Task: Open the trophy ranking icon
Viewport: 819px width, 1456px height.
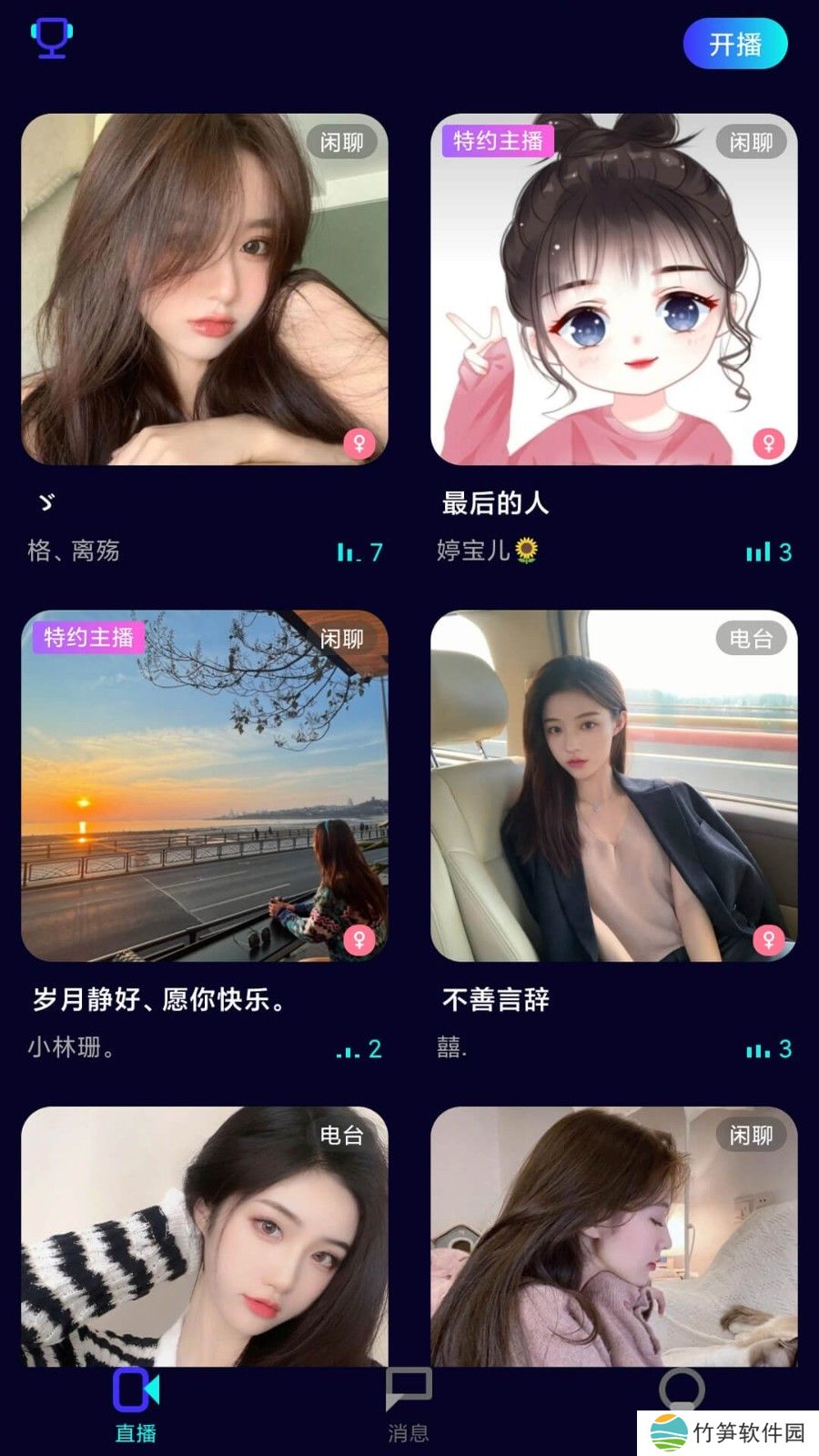Action: coord(51,39)
